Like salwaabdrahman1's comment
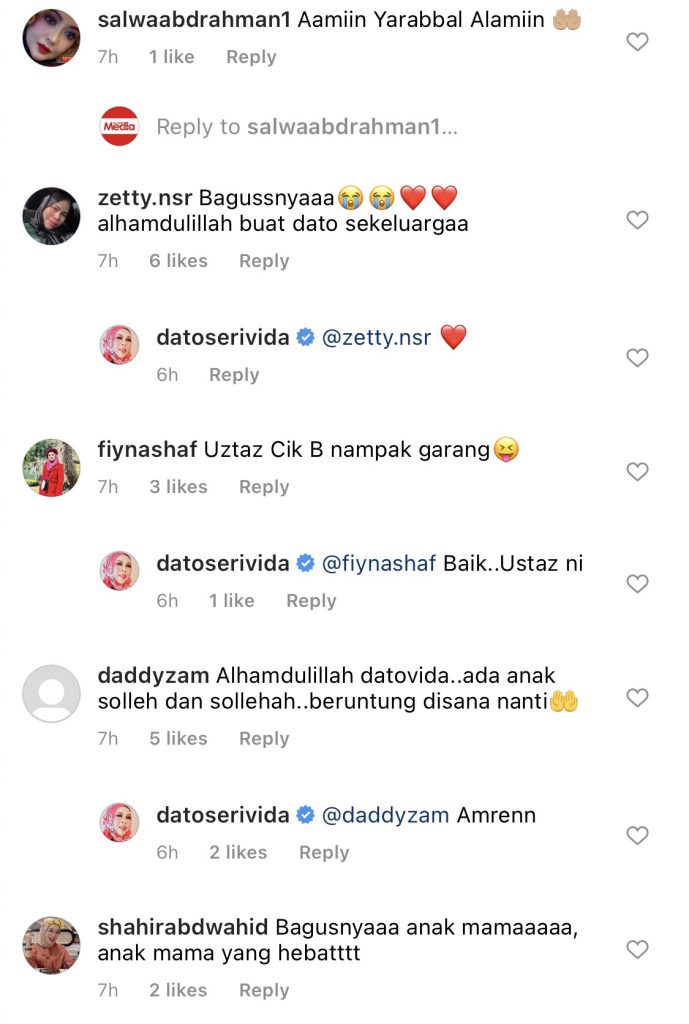 point(637,42)
